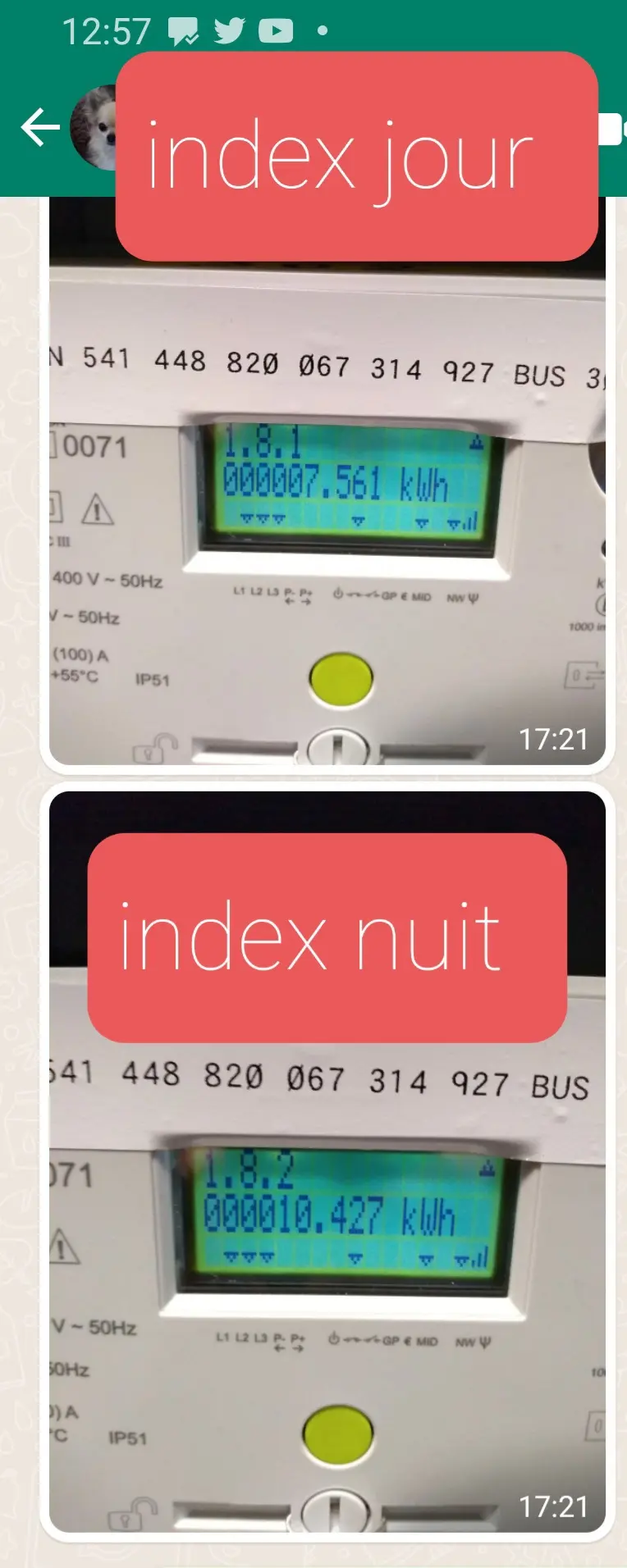Go back to the chat list

click(39, 128)
